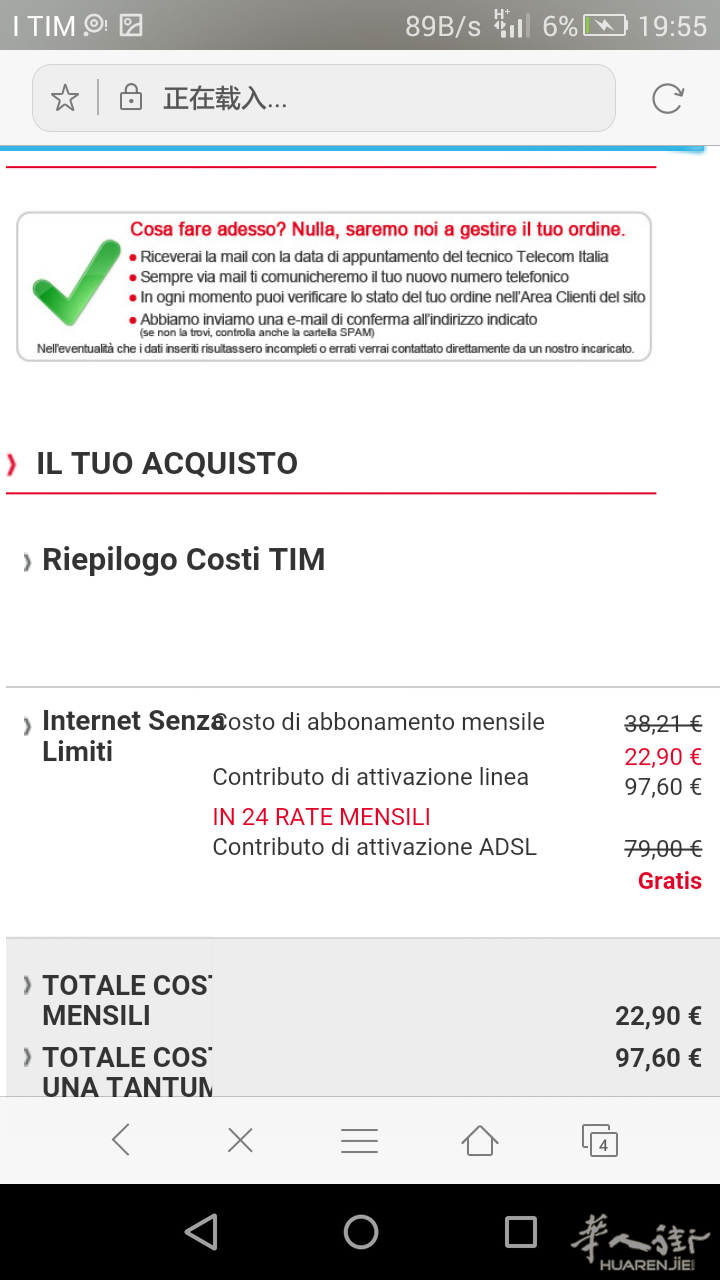This screenshot has height=1280, width=720.
Task: Tap the bookmark star in the address bar
Action: click(x=66, y=97)
